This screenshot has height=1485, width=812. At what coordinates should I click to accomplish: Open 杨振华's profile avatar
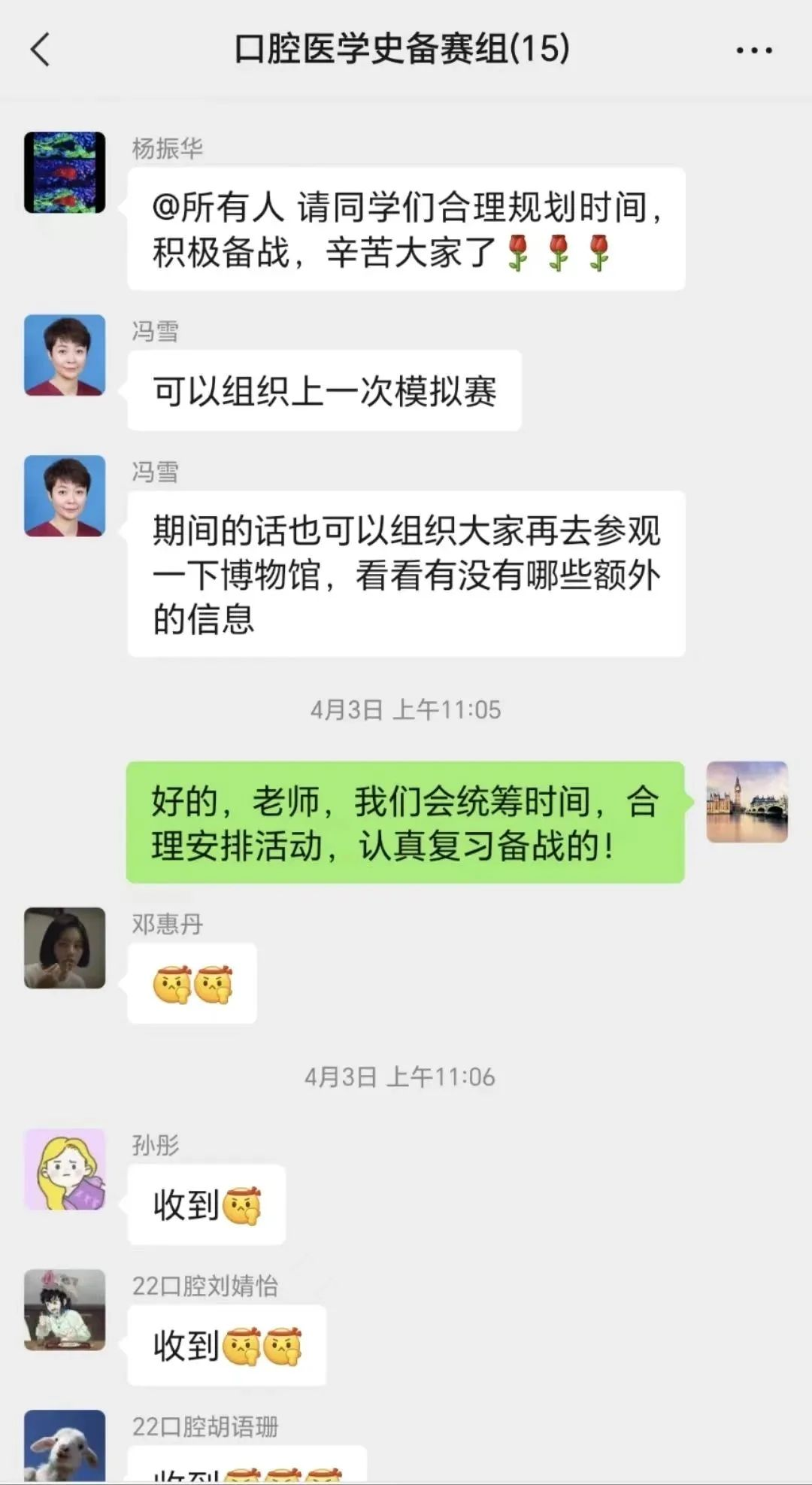[65, 172]
